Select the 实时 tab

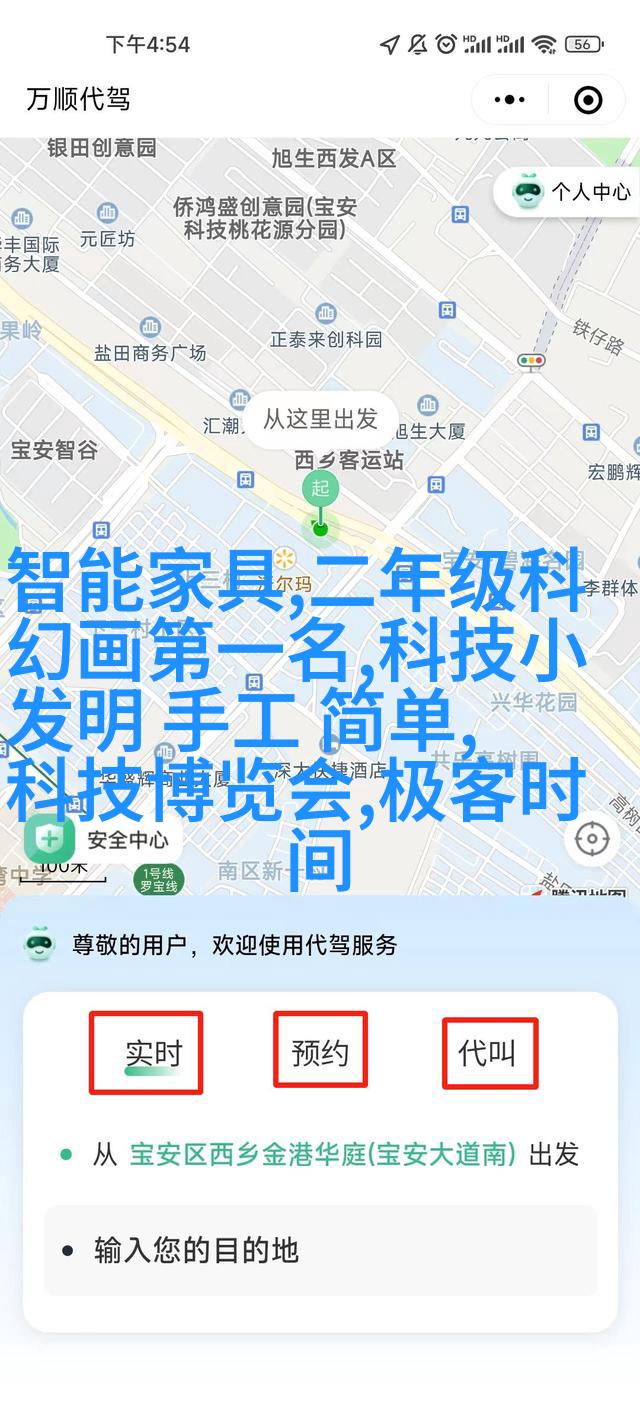pos(153,1053)
